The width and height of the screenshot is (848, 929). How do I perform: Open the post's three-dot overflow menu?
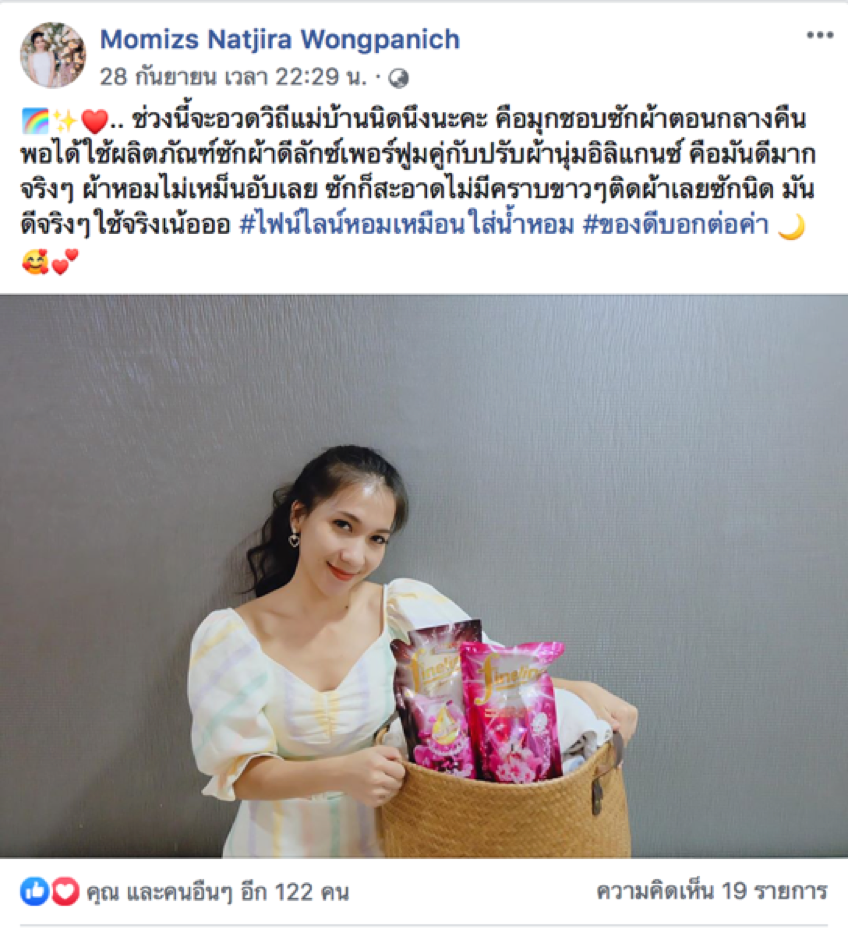click(x=819, y=36)
